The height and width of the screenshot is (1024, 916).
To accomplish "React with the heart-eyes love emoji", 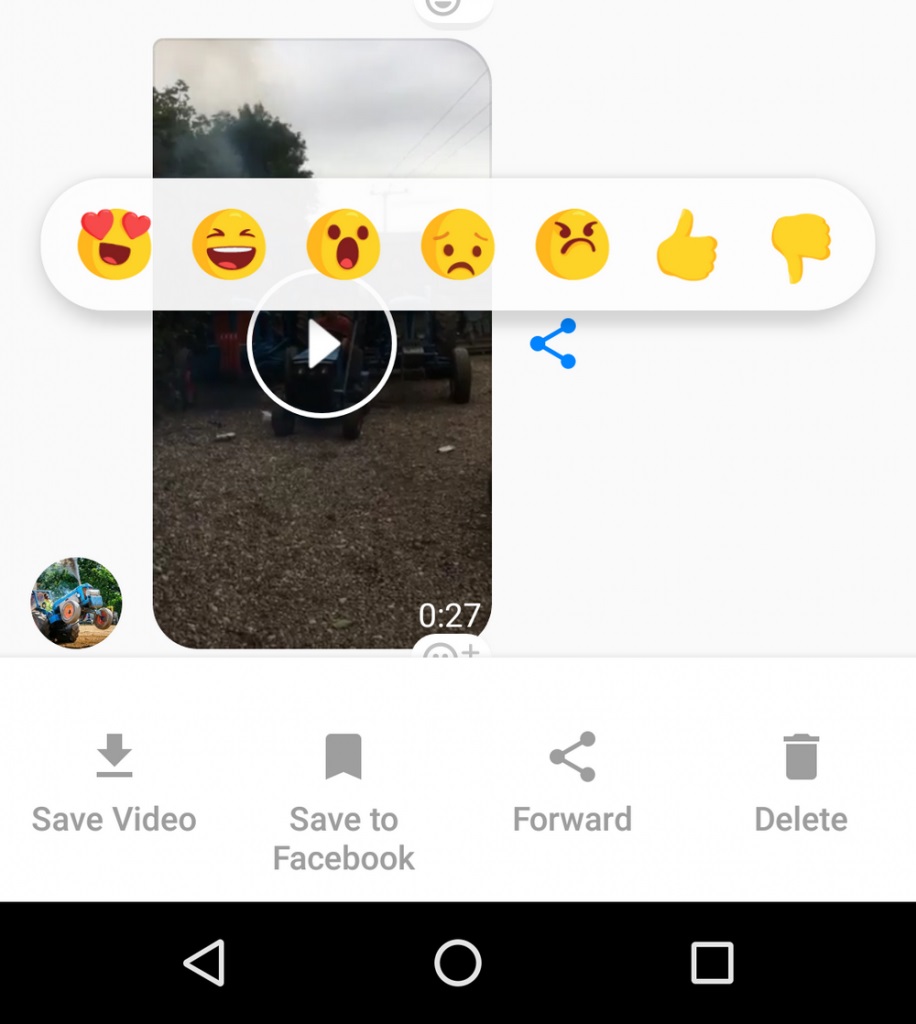I will tap(114, 243).
